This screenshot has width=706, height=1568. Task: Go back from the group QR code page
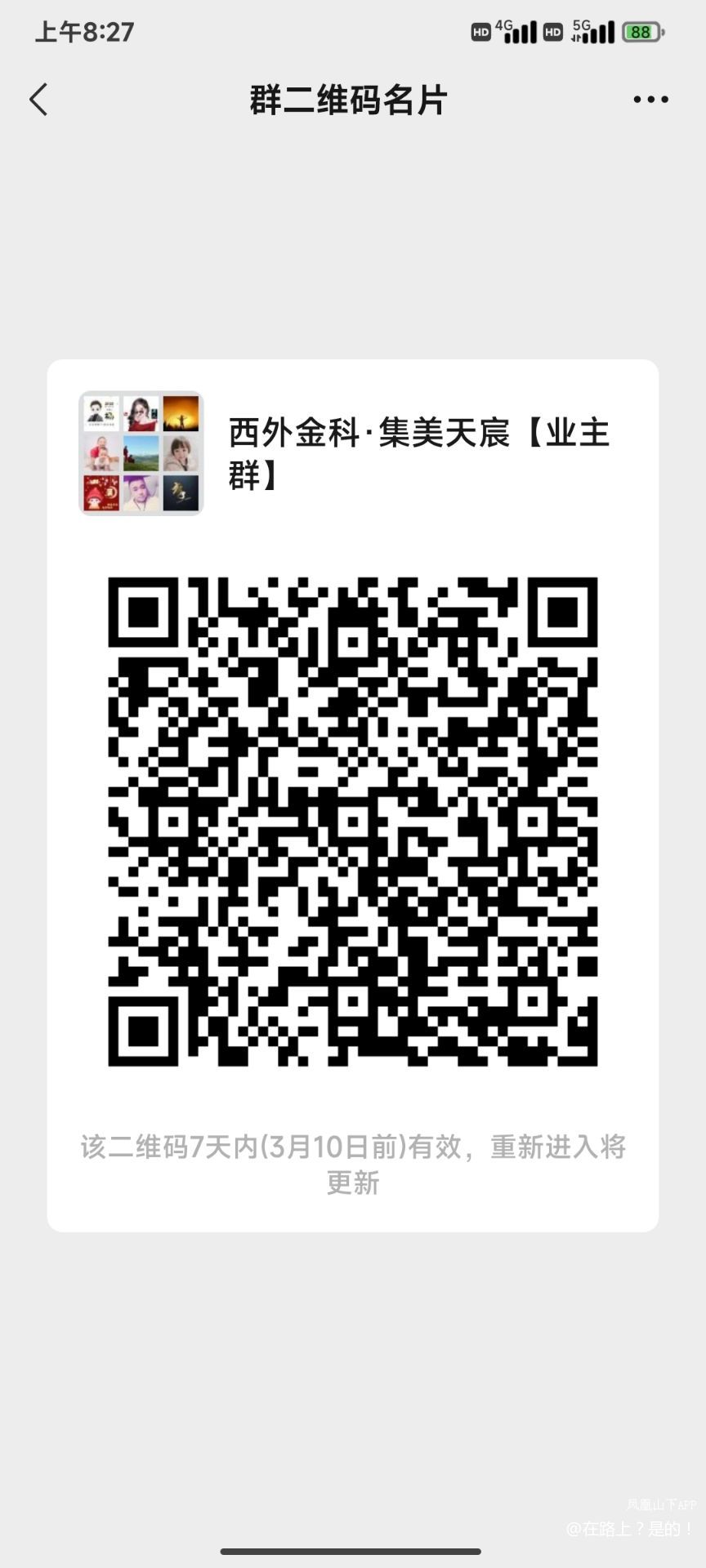[x=38, y=100]
